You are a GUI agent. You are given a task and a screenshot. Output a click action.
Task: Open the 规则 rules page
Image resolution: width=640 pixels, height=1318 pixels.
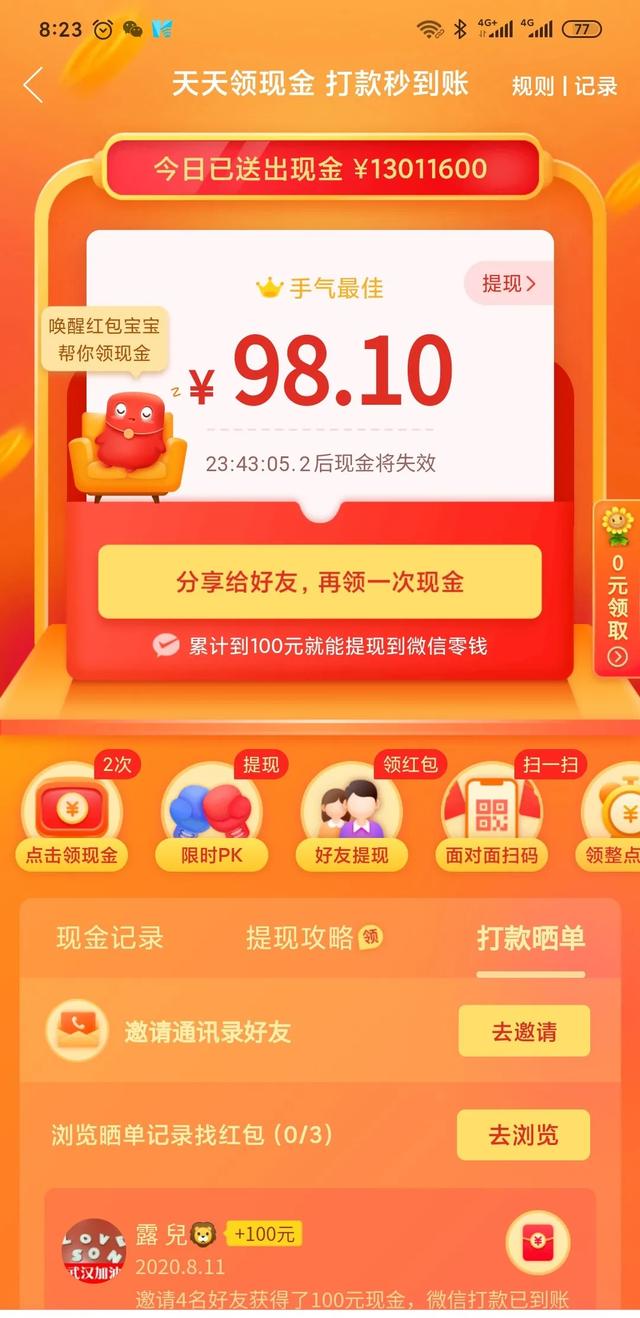532,86
